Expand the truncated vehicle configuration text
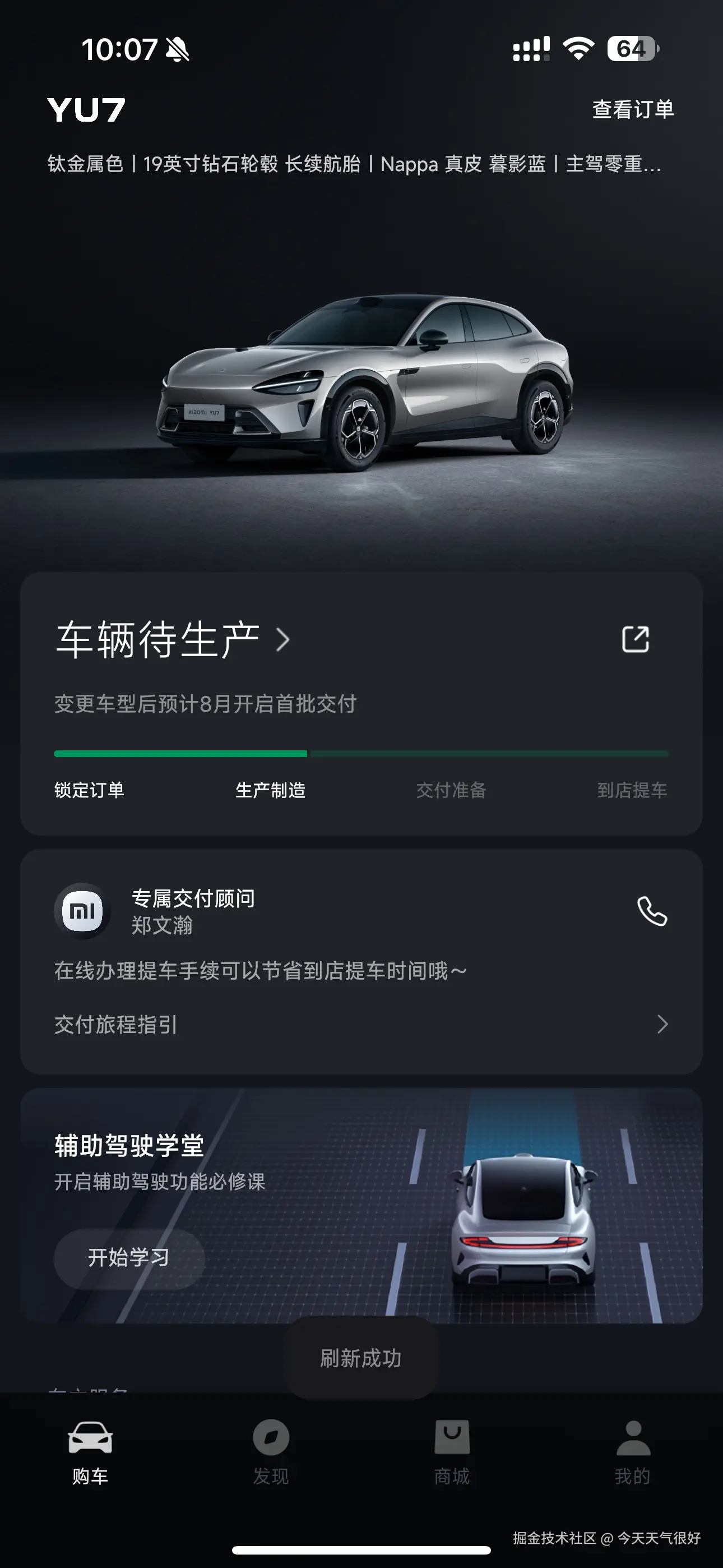723x1568 pixels. click(353, 164)
